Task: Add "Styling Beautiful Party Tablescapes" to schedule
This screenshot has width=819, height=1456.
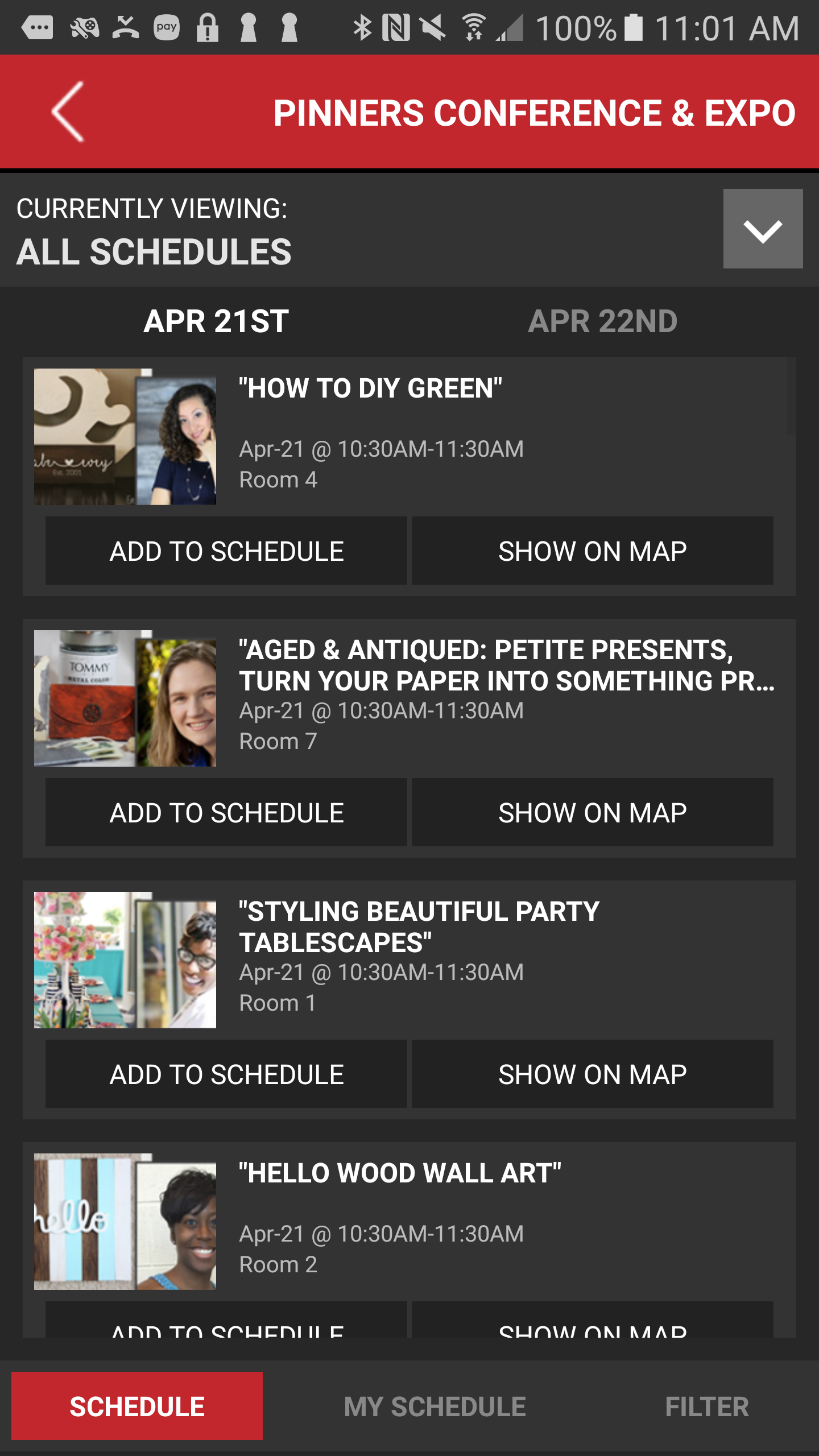Action: (x=226, y=1074)
